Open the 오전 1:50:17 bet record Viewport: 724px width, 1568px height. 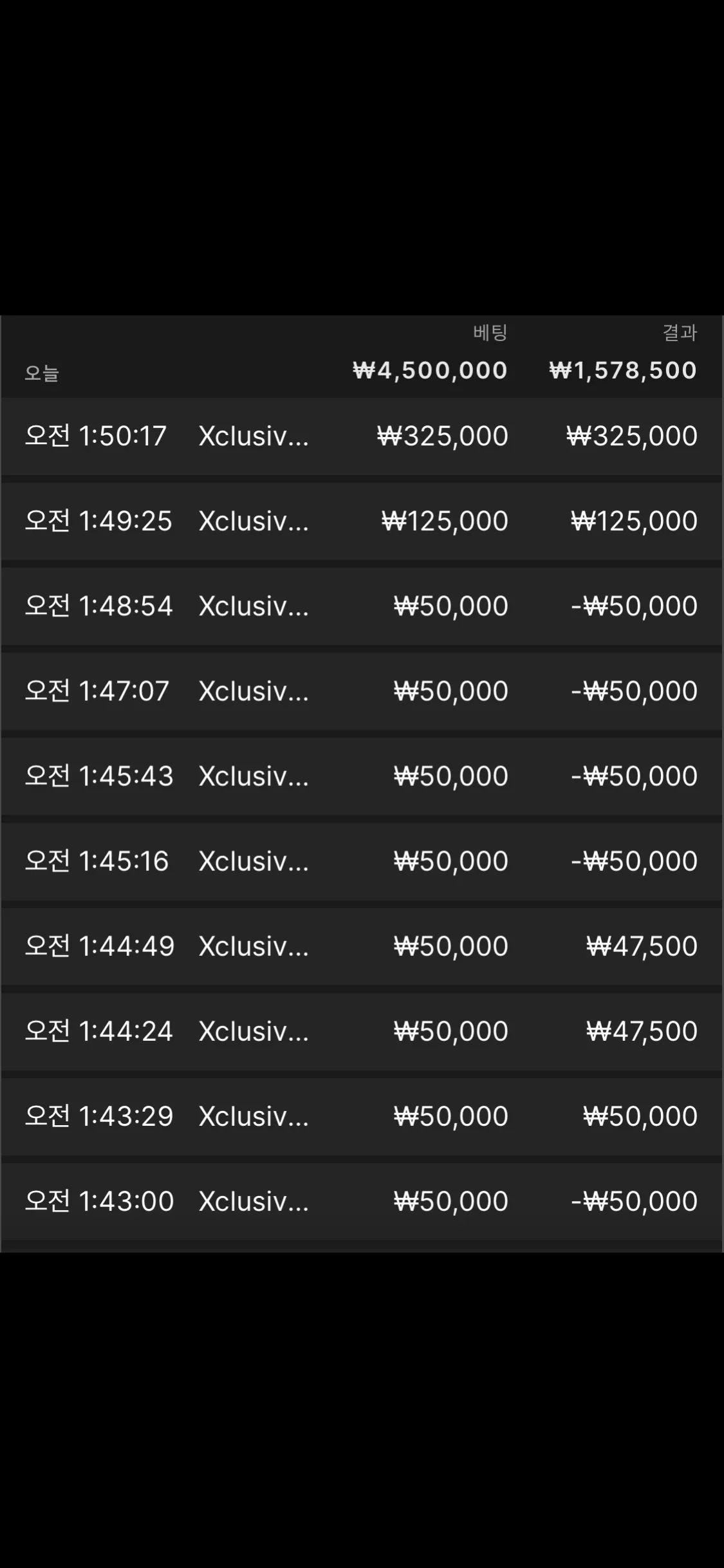click(362, 436)
